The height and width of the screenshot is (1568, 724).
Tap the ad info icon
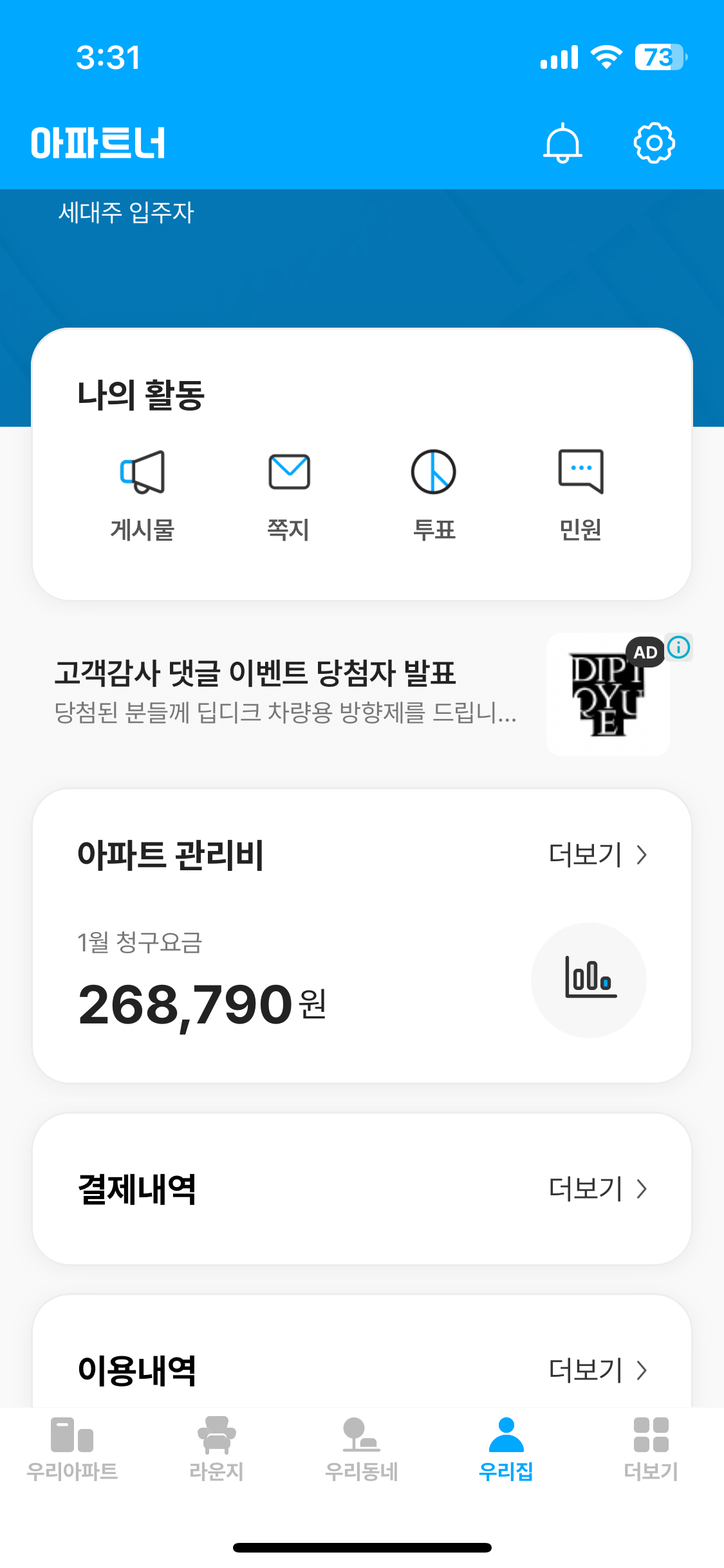coord(679,647)
